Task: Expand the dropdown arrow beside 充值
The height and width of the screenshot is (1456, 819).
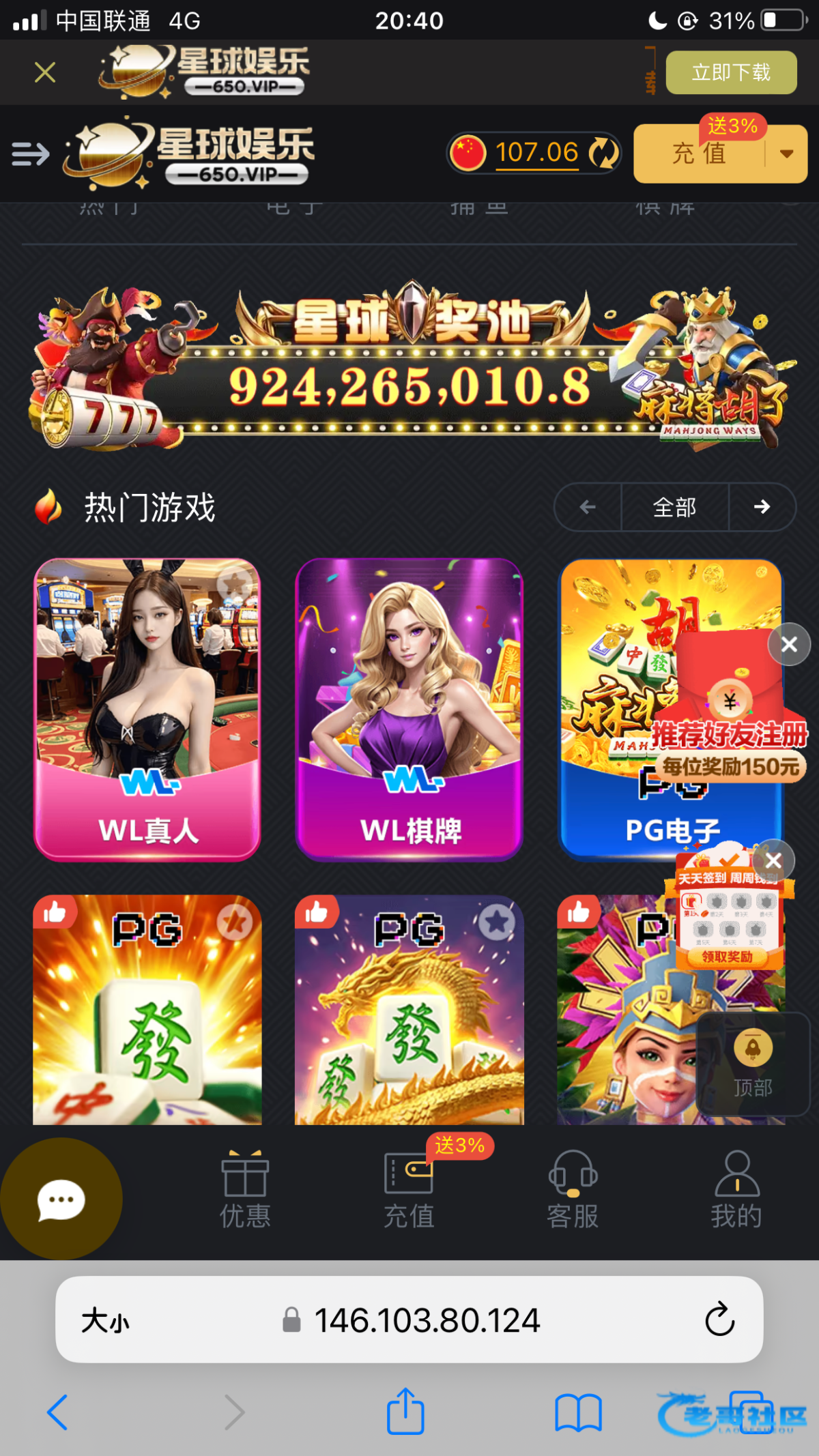Action: (x=786, y=154)
